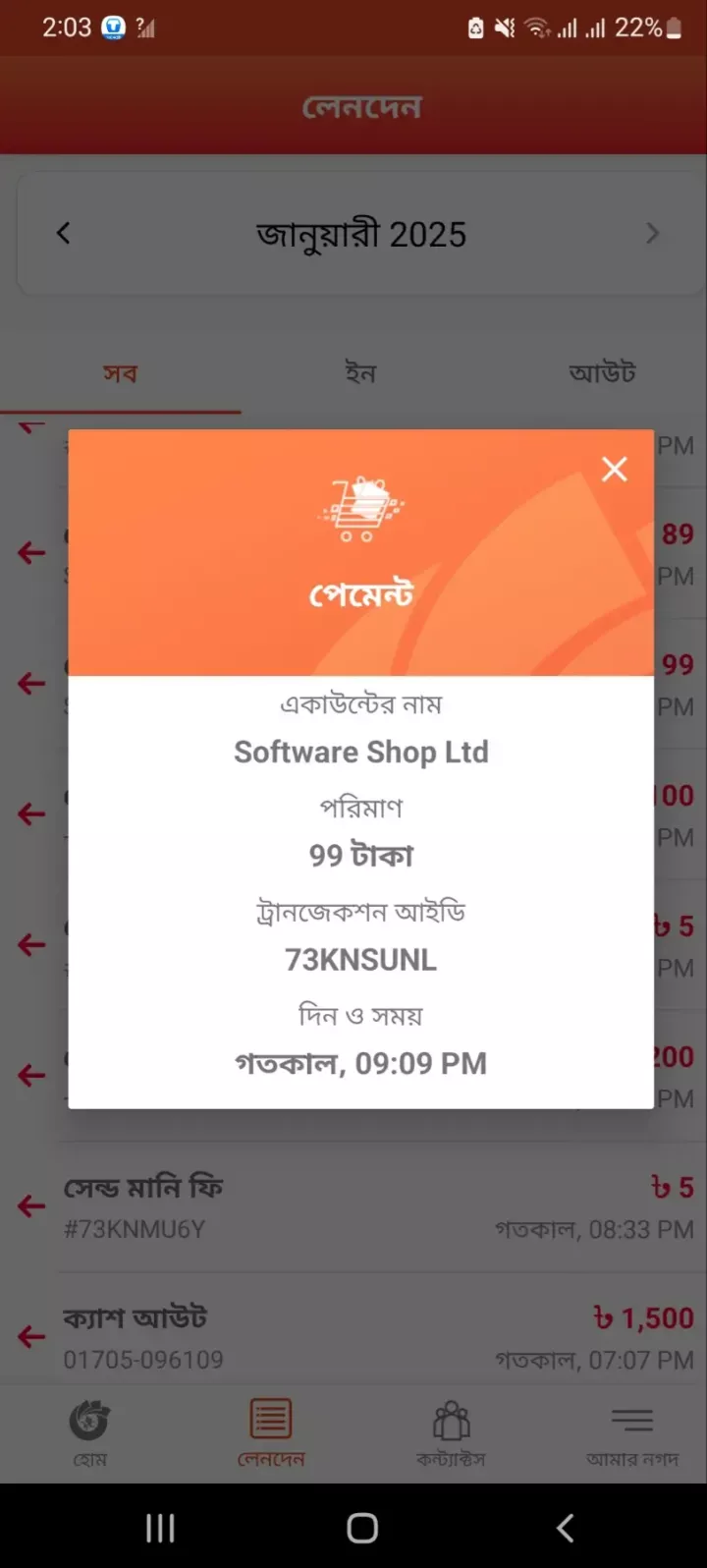This screenshot has width=707, height=1568.
Task: Select the লেনদেন bottom tab
Action: point(271,1434)
